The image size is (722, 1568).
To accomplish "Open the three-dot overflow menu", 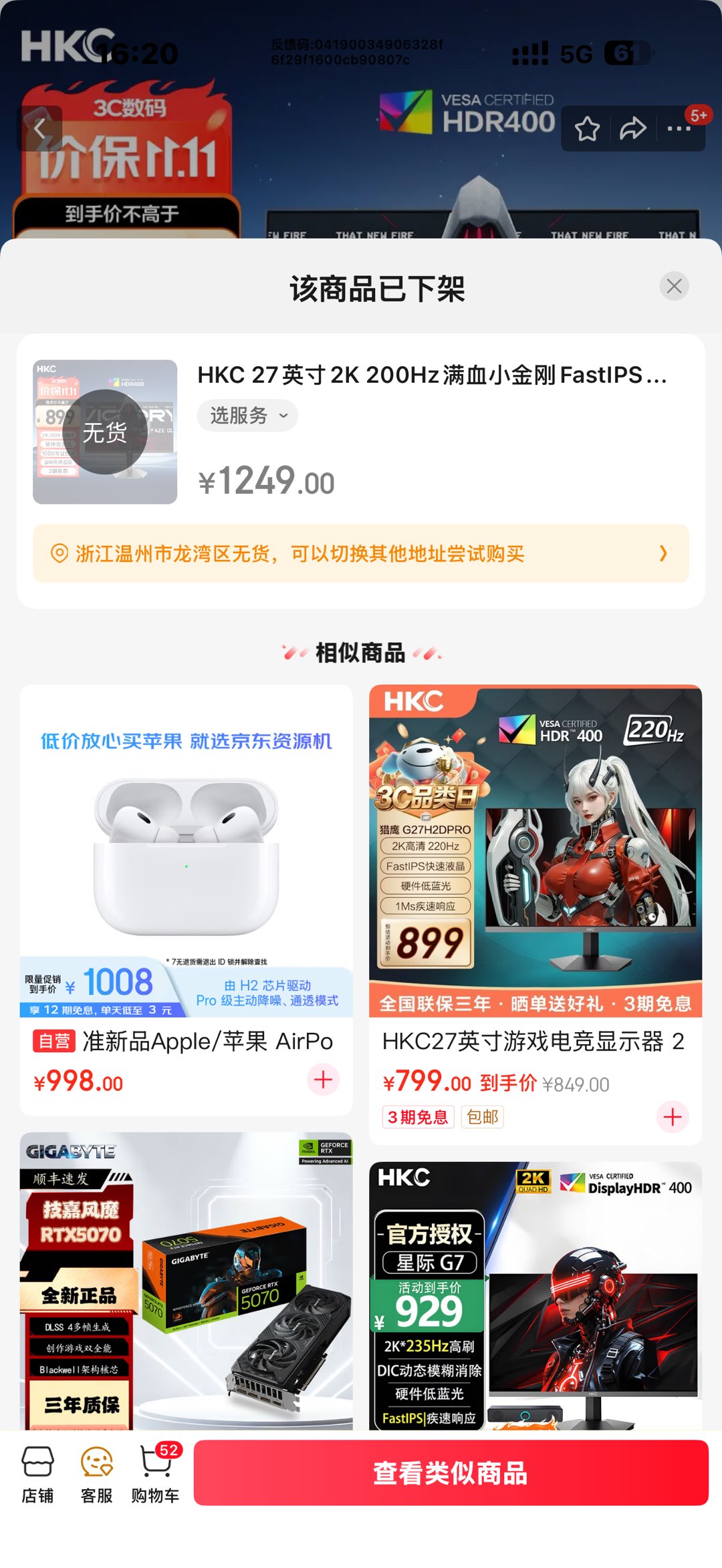I will [x=679, y=129].
